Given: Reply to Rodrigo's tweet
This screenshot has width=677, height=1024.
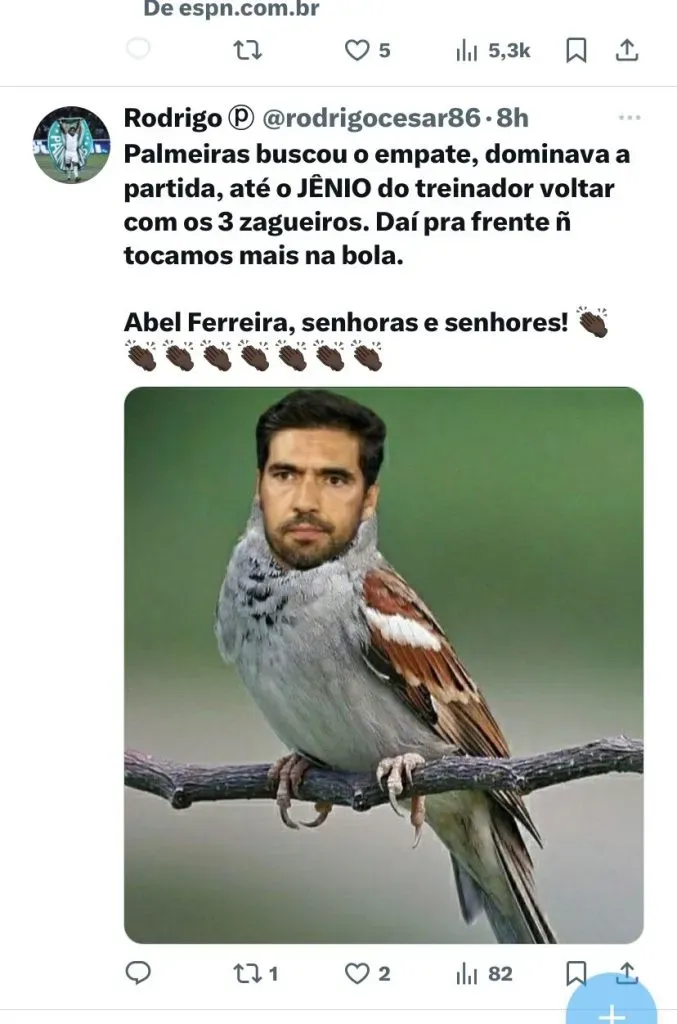Looking at the screenshot, I should (x=140, y=972).
